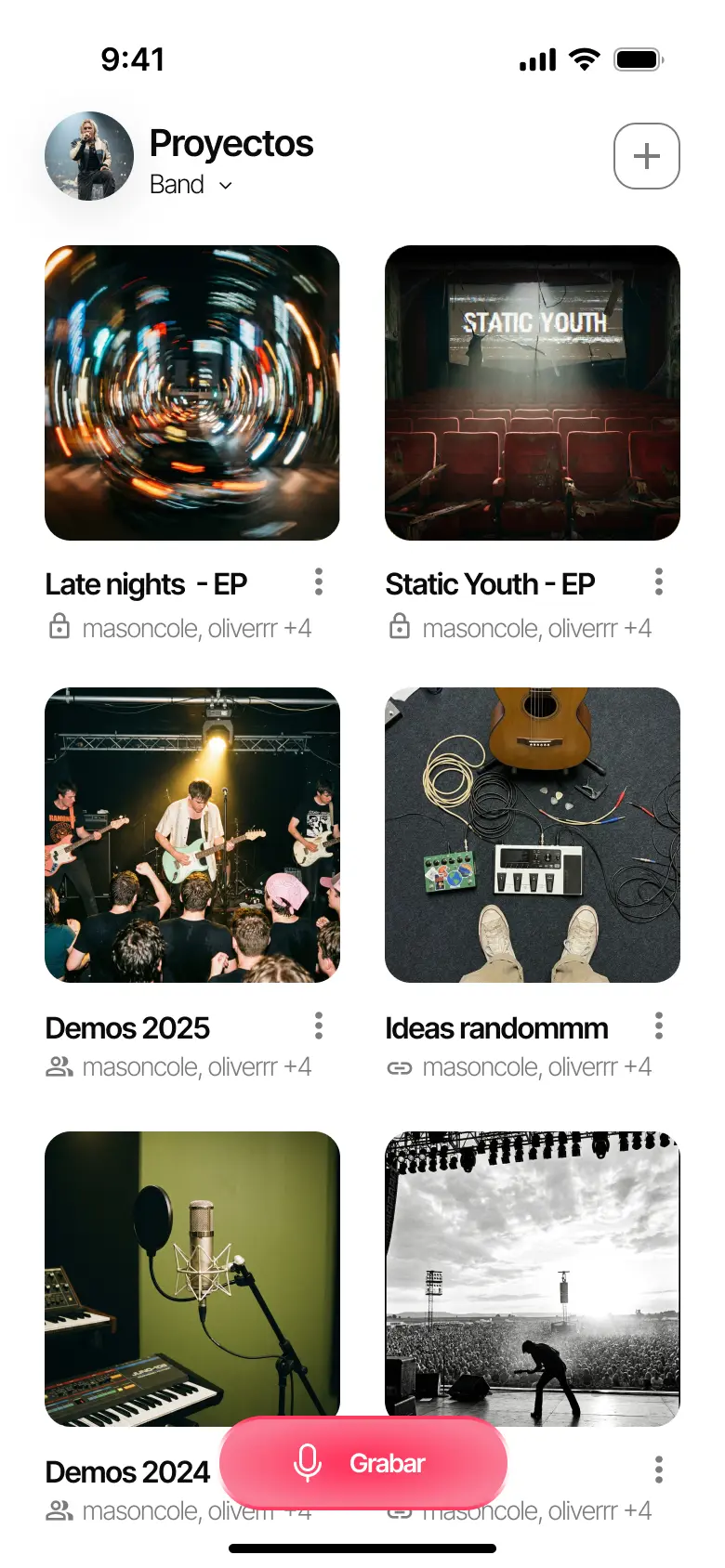Click the collaborators icon under Demos 2025
Screen dimensions: 725x1568
tap(59, 1066)
